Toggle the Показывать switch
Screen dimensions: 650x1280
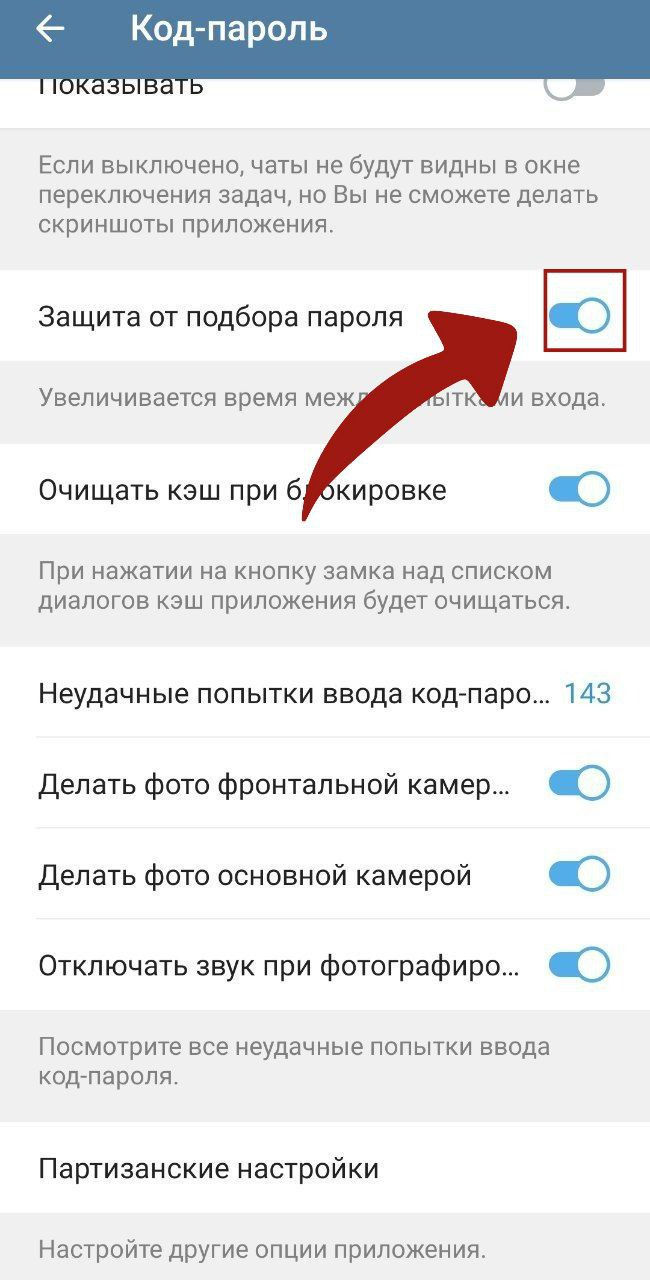(577, 86)
